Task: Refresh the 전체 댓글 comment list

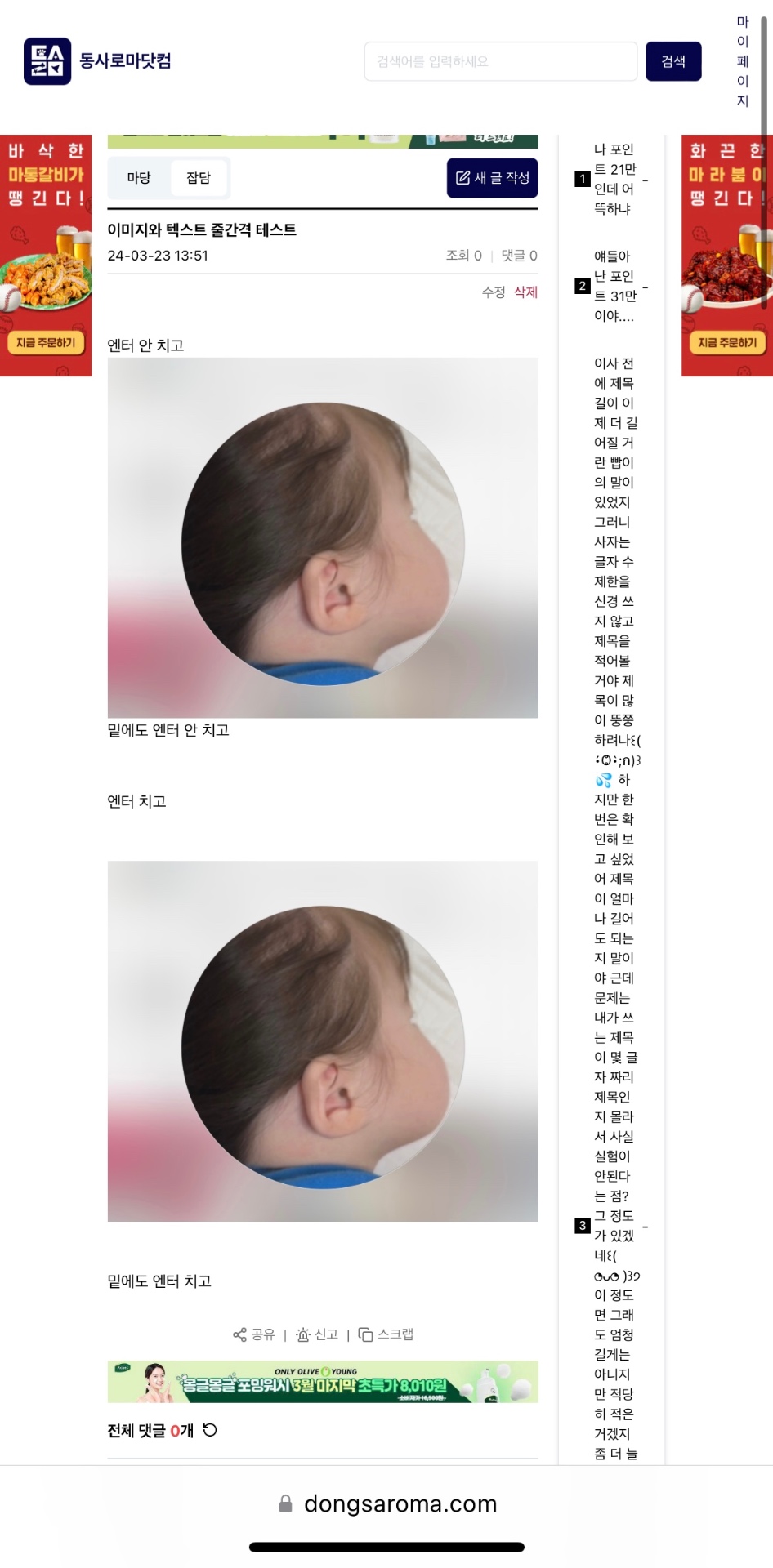Action: [x=210, y=1430]
